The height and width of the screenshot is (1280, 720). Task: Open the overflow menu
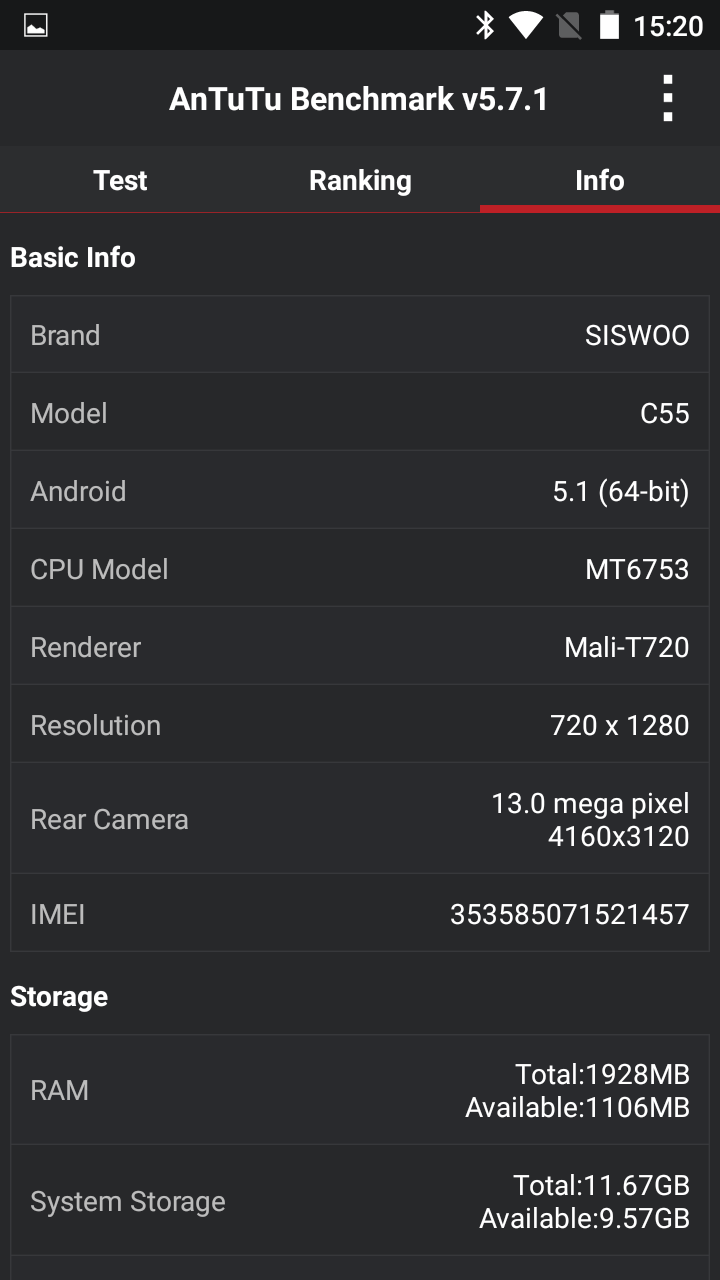click(668, 99)
